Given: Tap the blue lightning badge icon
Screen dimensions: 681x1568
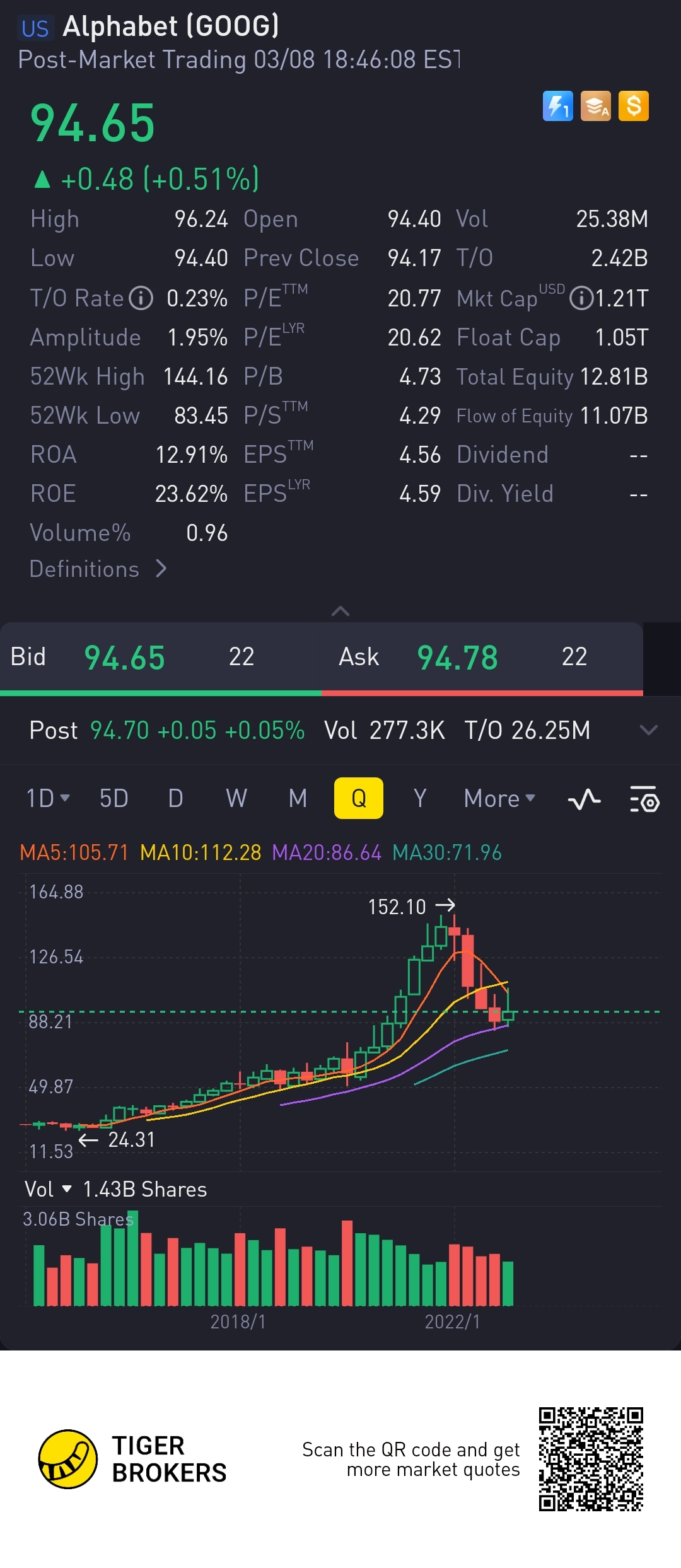Looking at the screenshot, I should click(x=558, y=106).
